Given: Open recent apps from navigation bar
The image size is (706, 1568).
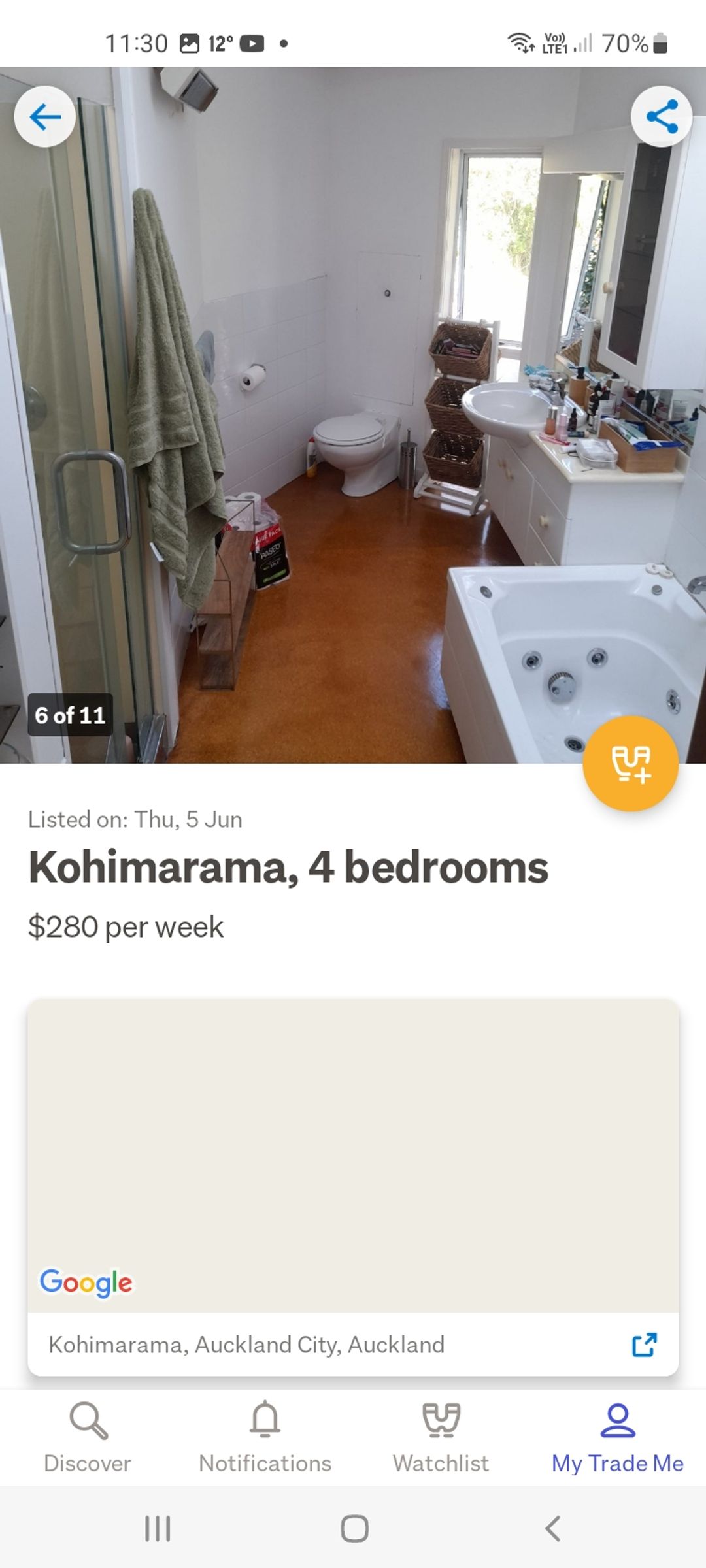Looking at the screenshot, I should click(157, 1529).
